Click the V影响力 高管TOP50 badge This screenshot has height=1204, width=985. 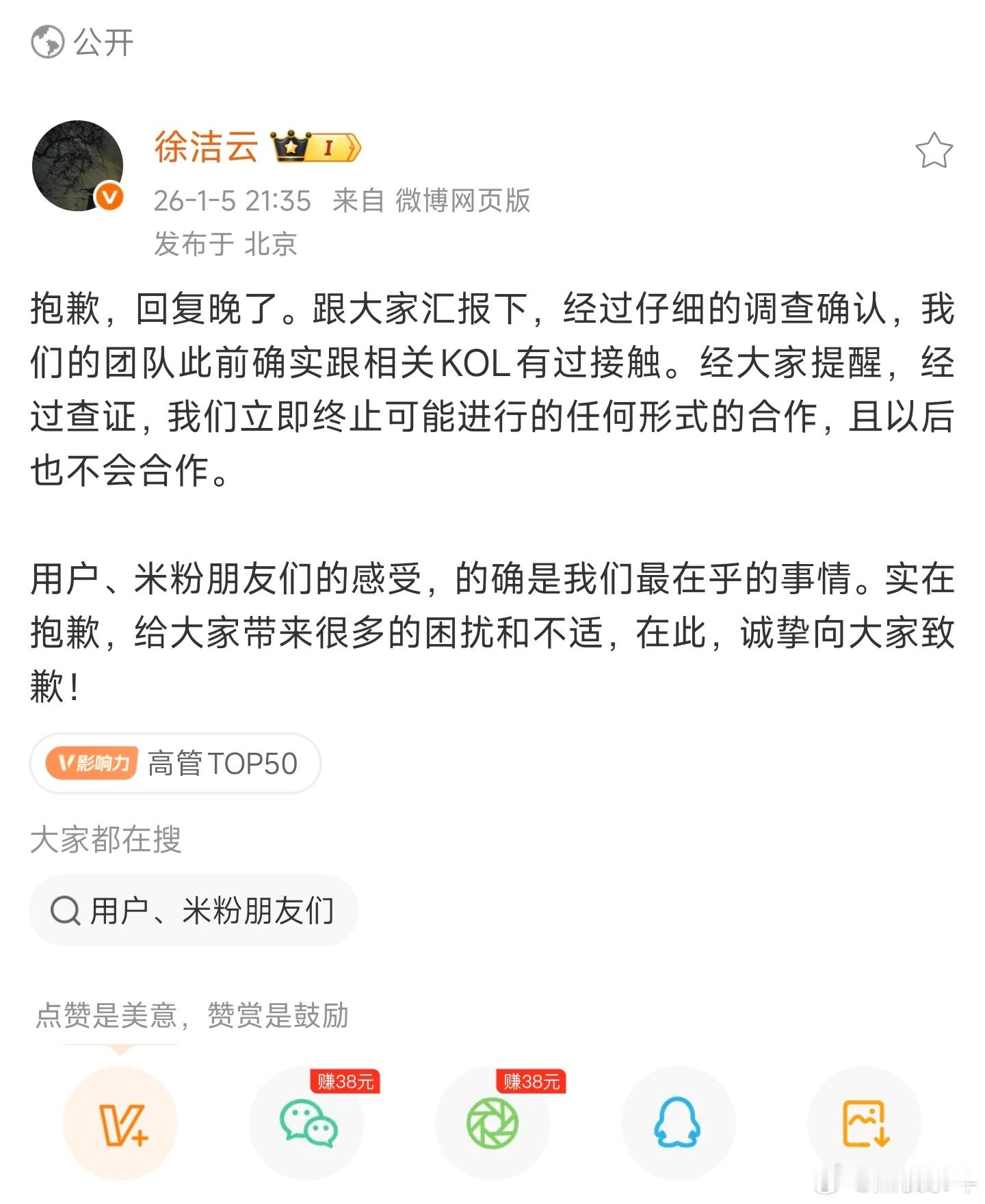(x=174, y=764)
